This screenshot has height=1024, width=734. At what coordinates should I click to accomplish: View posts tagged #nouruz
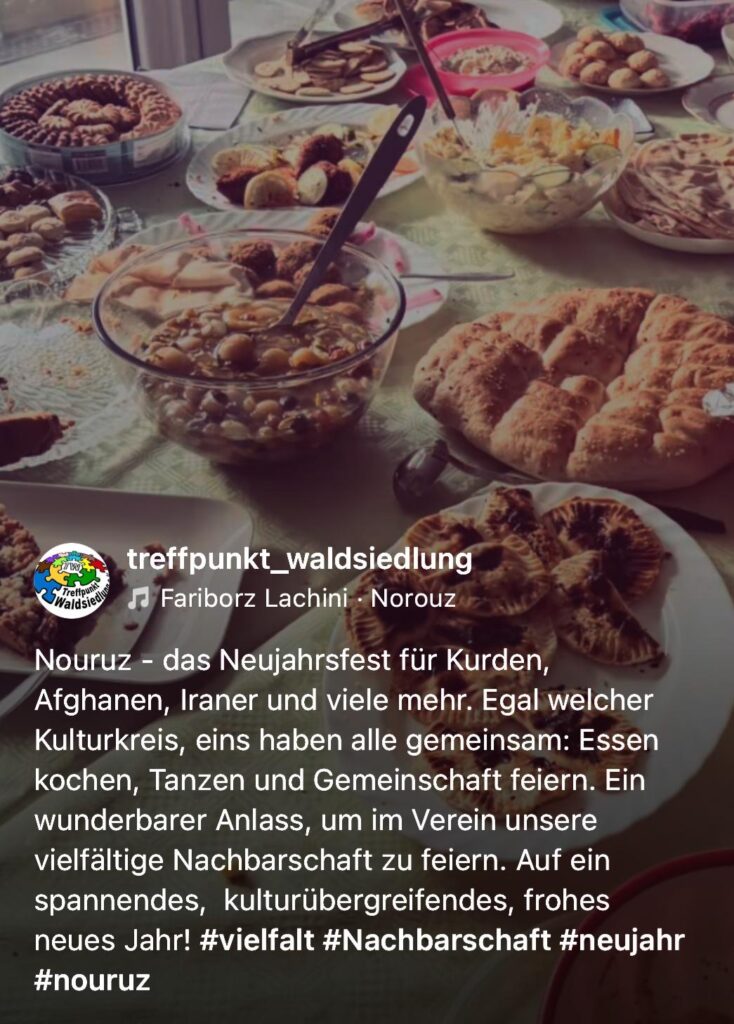click(x=92, y=979)
